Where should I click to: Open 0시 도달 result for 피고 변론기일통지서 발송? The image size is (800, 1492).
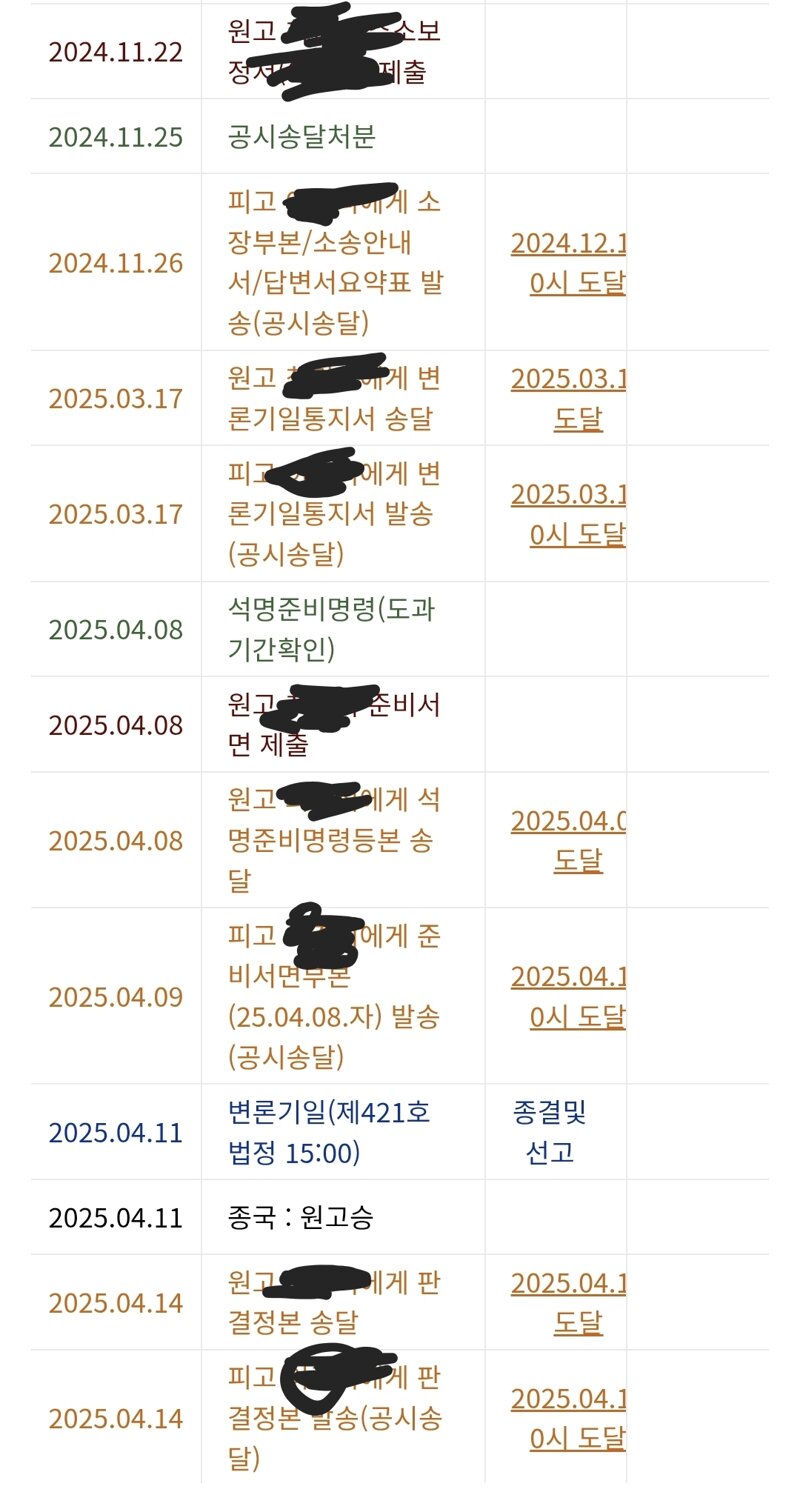point(568,514)
